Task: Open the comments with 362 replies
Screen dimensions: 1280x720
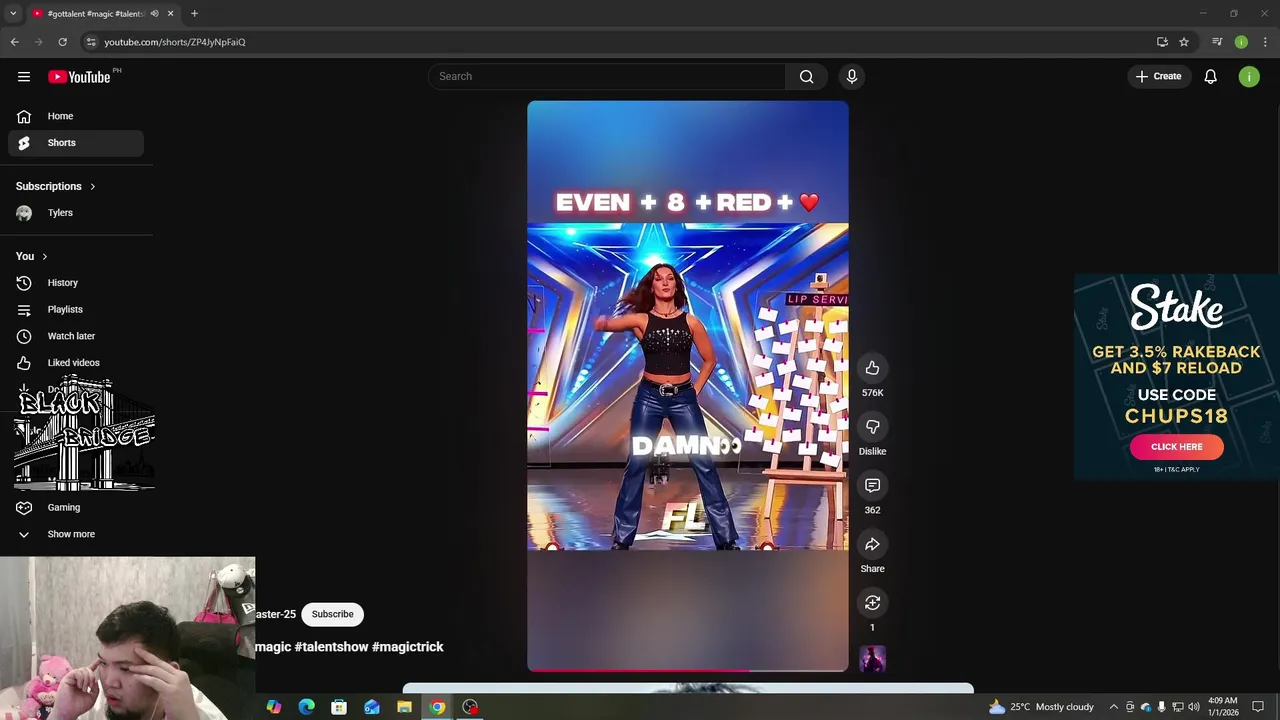Action: [x=872, y=486]
